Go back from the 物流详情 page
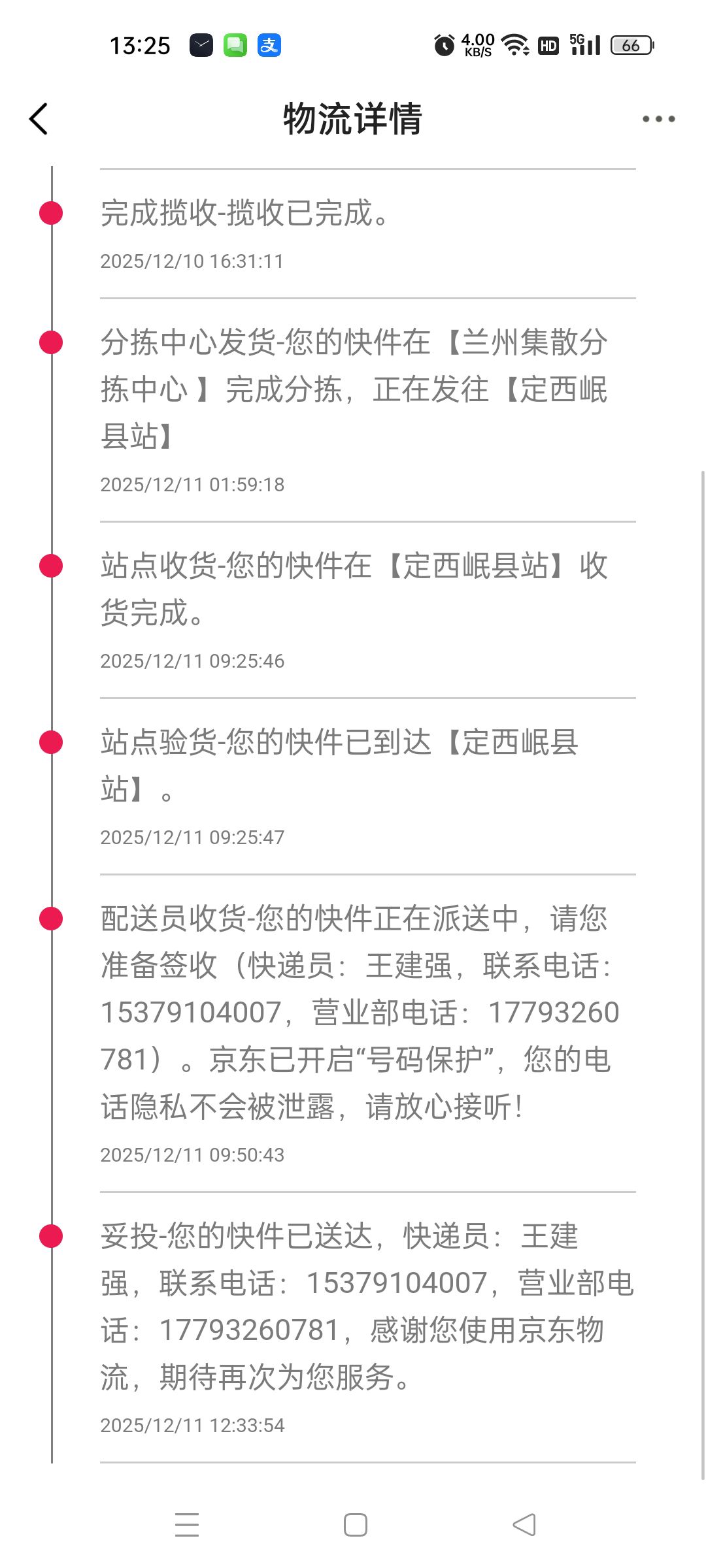 39,119
